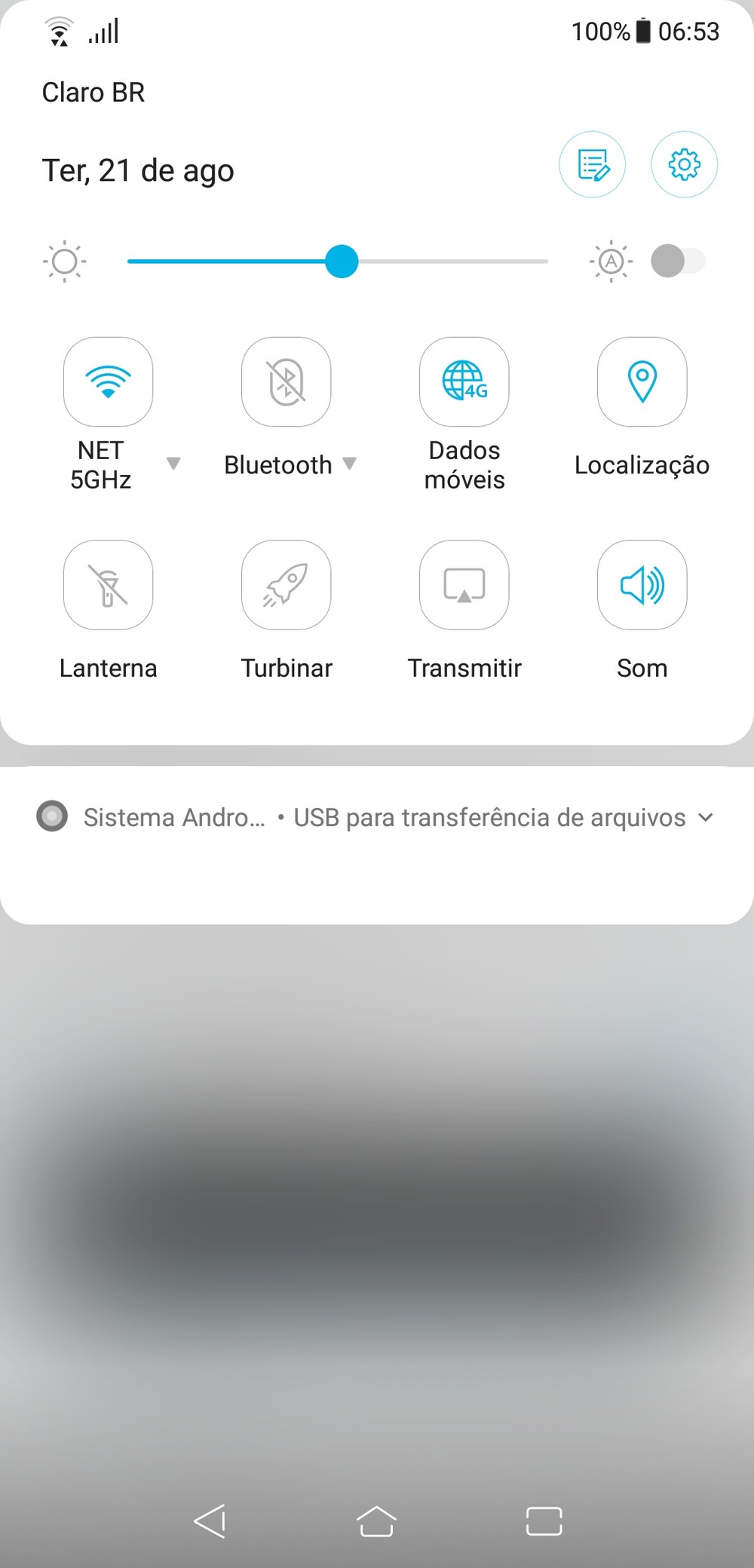Expand the Wi-Fi network list arrow

(173, 464)
